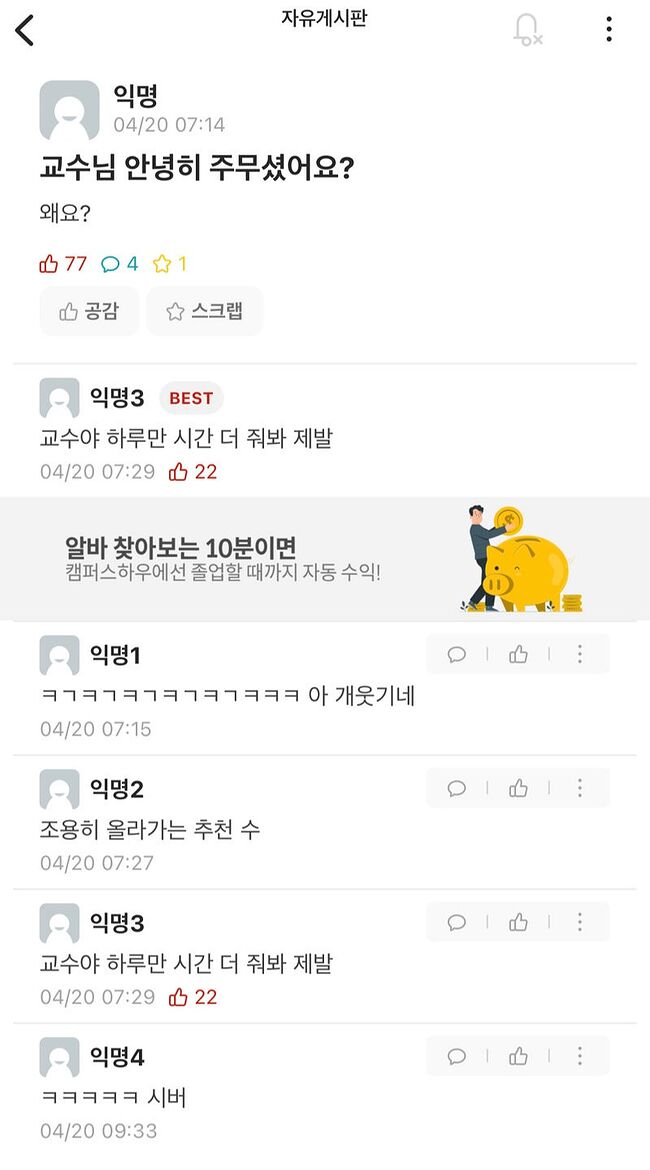The height and width of the screenshot is (1170, 650).
Task: Reply to 익명3's comment in the list
Action: [457, 922]
